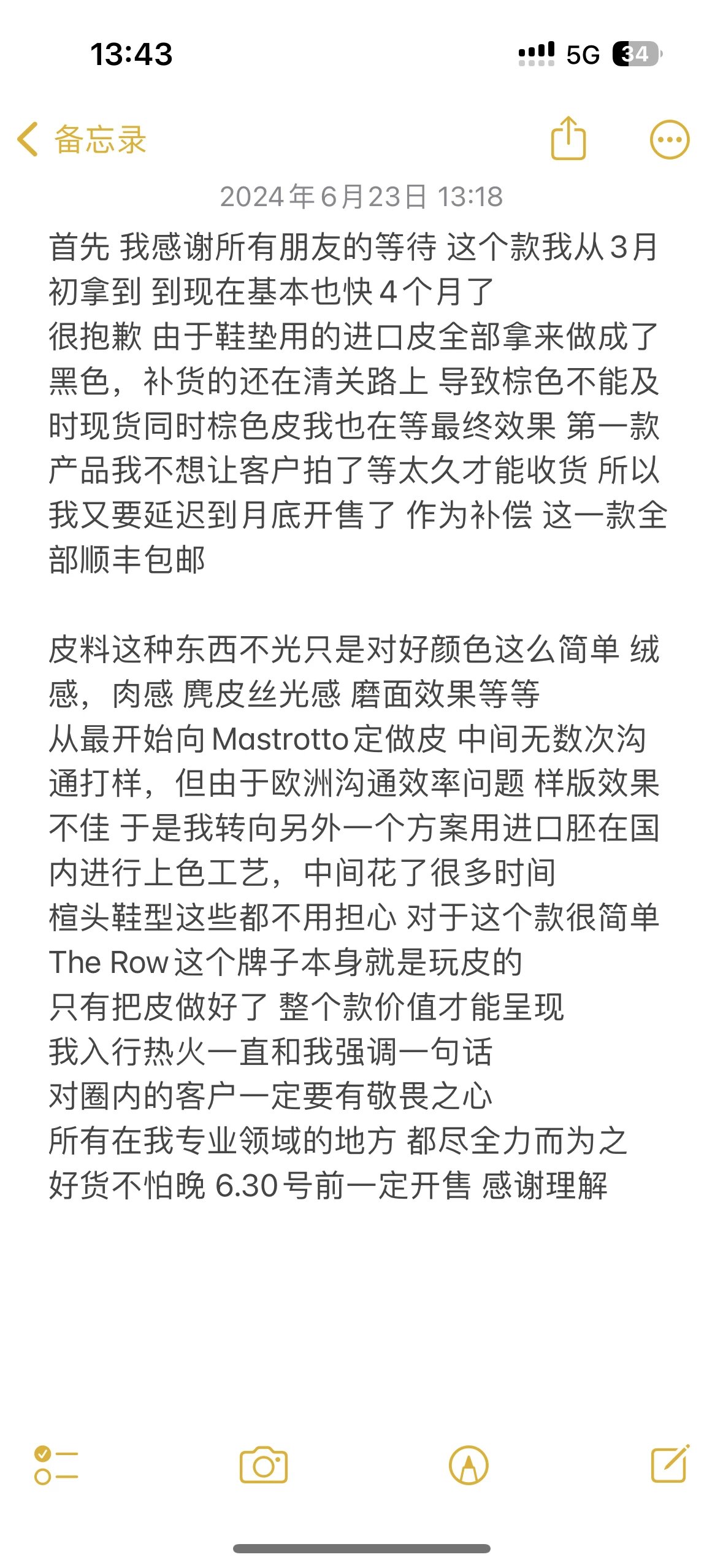
Task: Open the more options menu
Action: coord(670,139)
